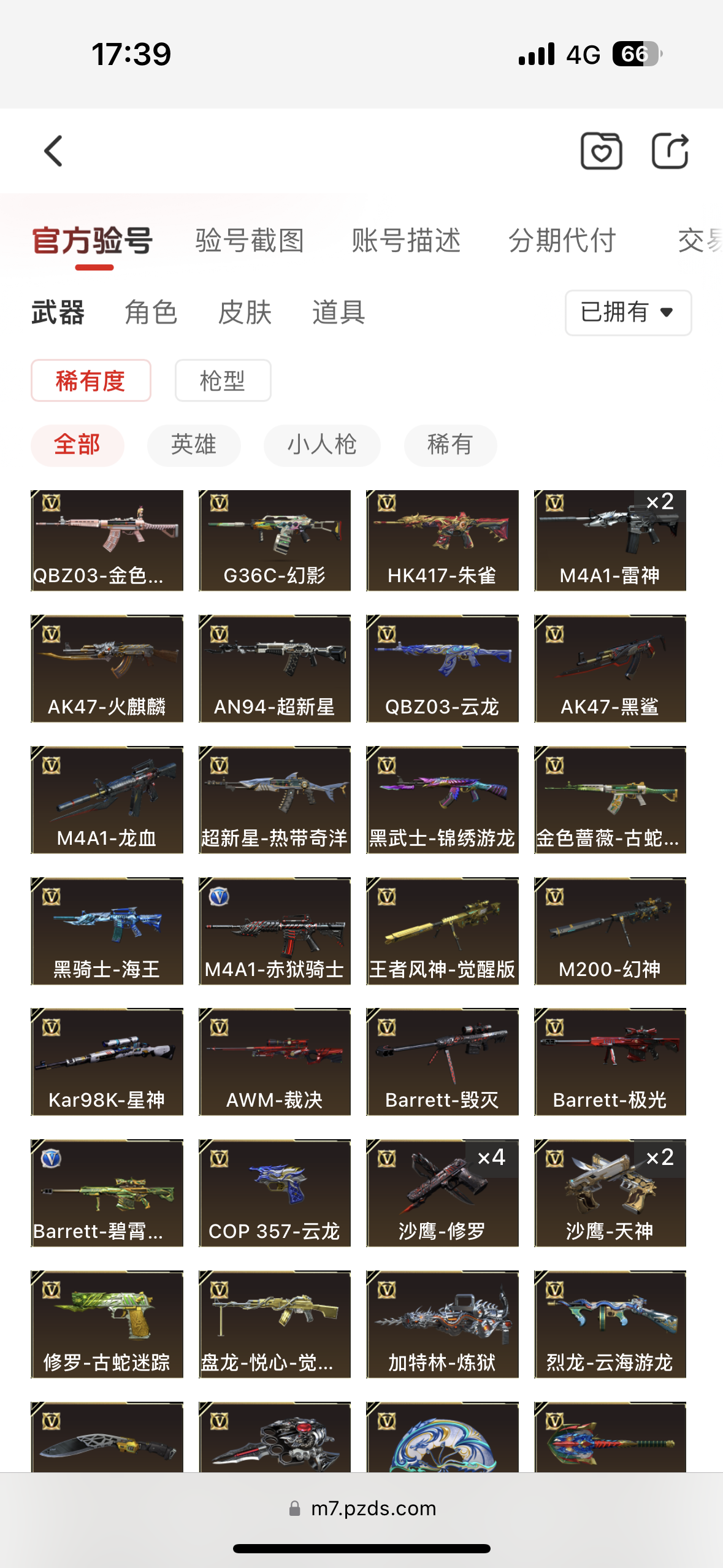Select the 角色 category
Viewport: 723px width, 1568px height.
(x=151, y=313)
